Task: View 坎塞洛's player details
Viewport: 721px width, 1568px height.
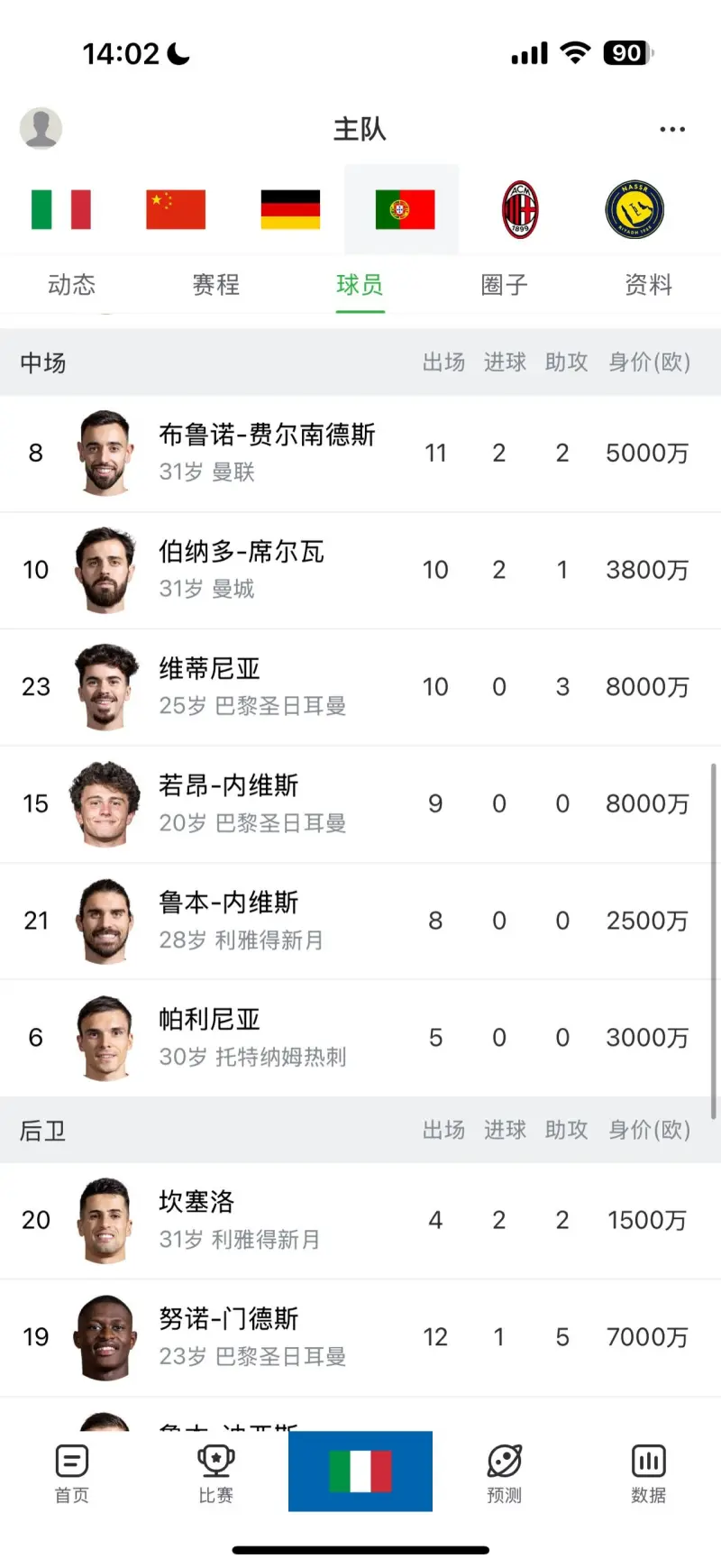Action: pyautogui.click(x=196, y=1220)
